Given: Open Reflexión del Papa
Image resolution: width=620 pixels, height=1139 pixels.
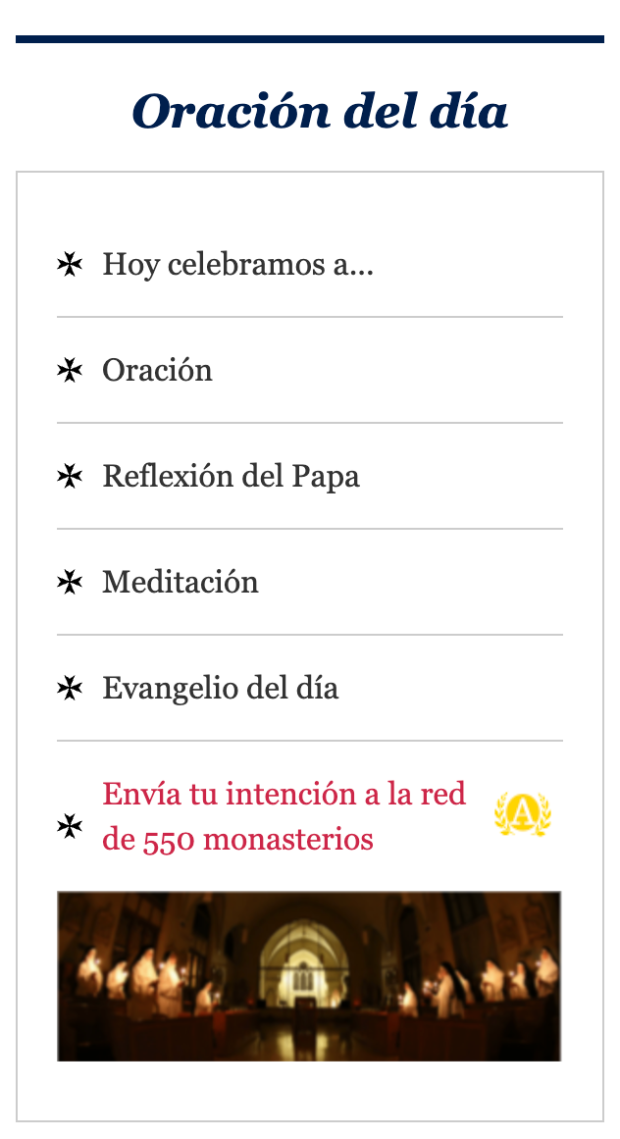Looking at the screenshot, I should [x=230, y=476].
